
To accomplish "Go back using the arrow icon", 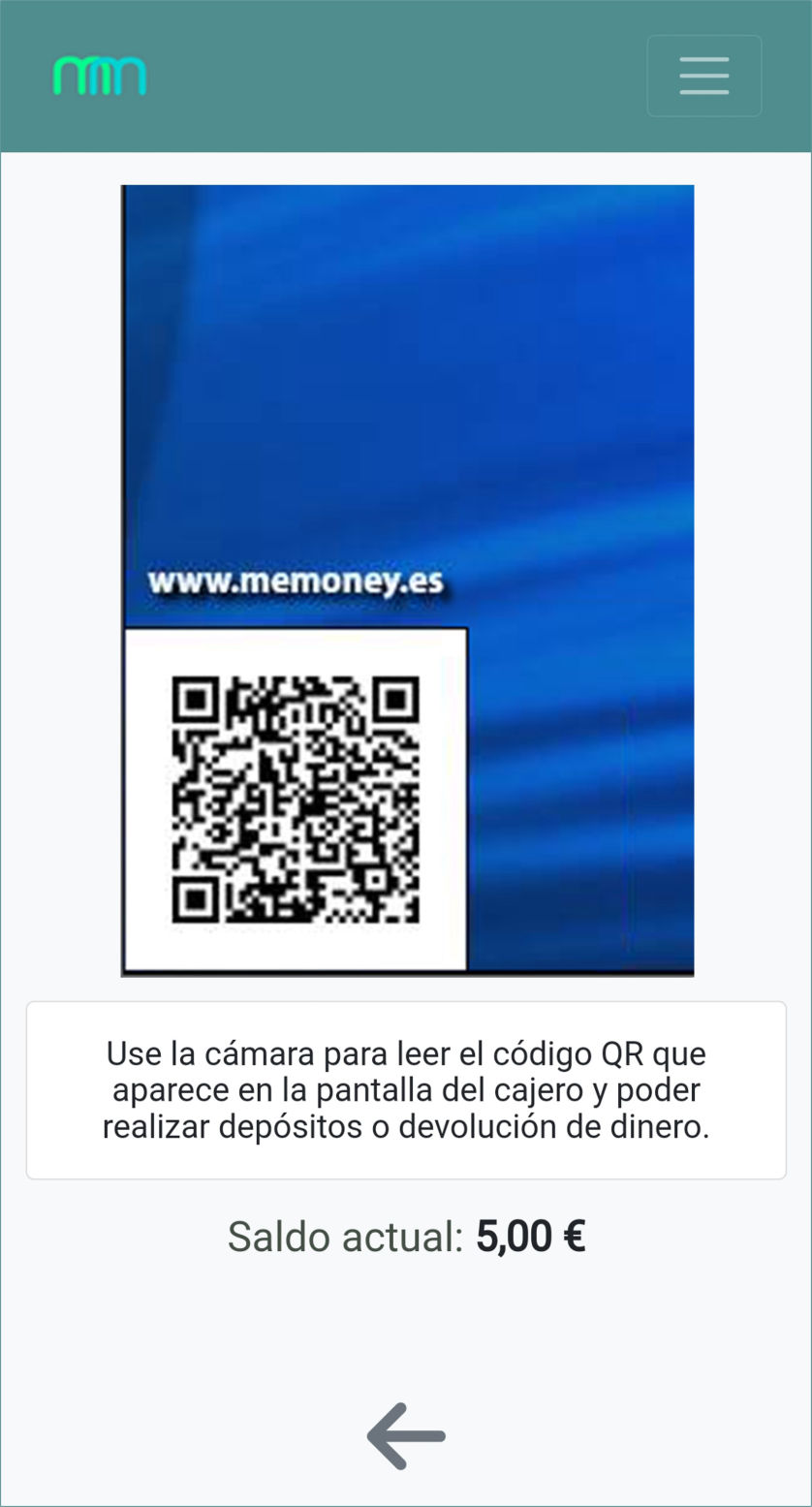I will pyautogui.click(x=406, y=1435).
